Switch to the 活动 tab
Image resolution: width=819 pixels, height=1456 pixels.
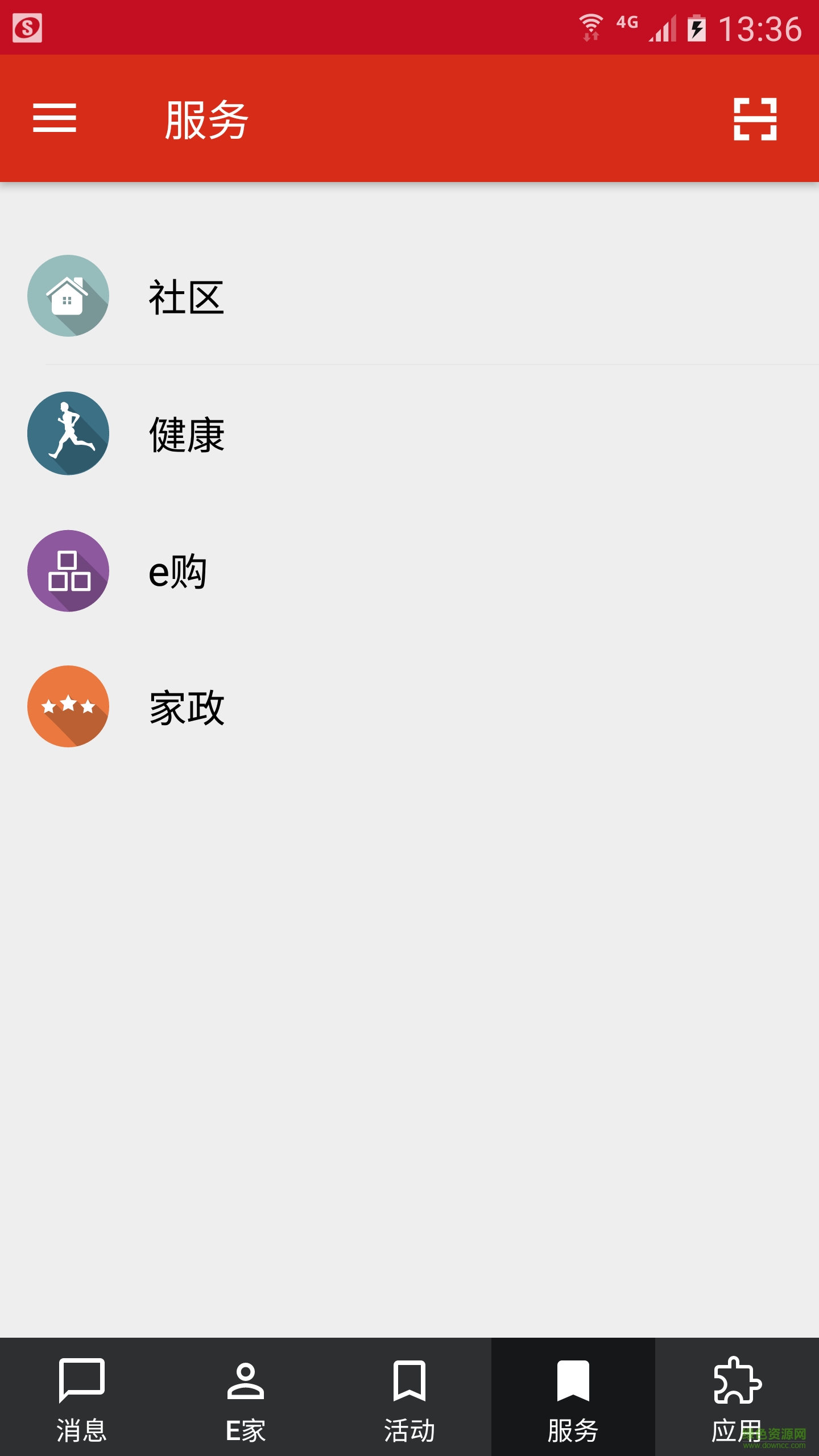tap(409, 1397)
